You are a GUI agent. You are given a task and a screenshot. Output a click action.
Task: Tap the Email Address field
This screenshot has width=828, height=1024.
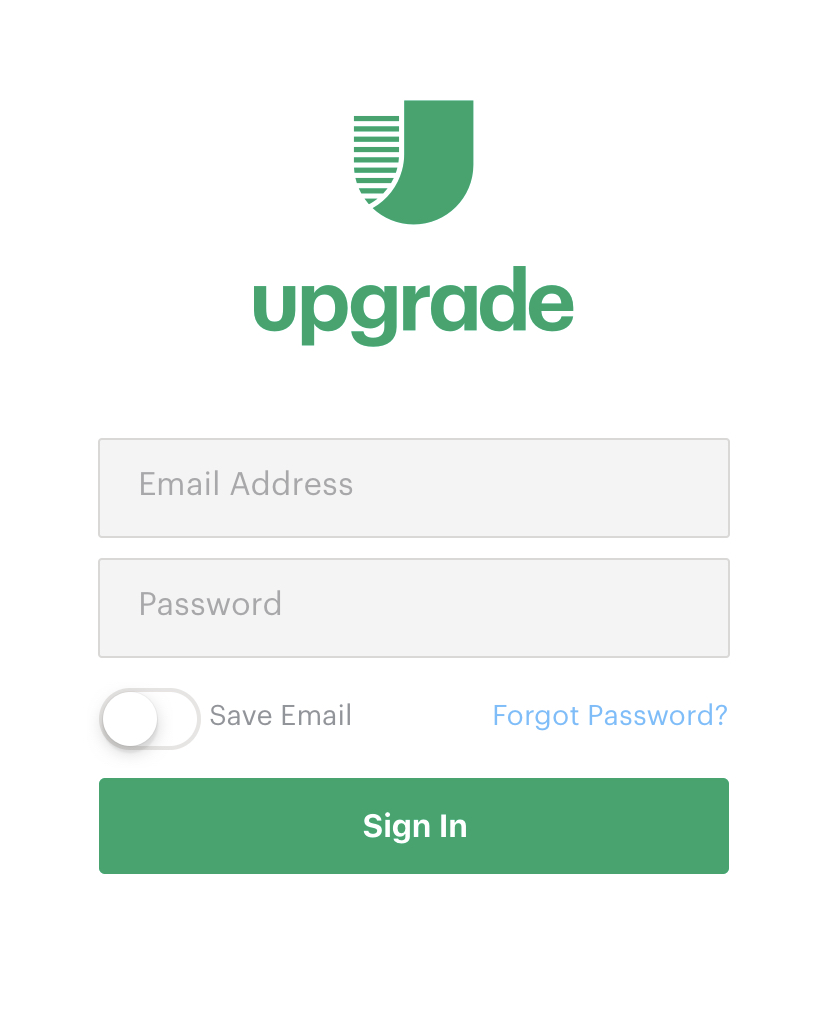point(413,487)
